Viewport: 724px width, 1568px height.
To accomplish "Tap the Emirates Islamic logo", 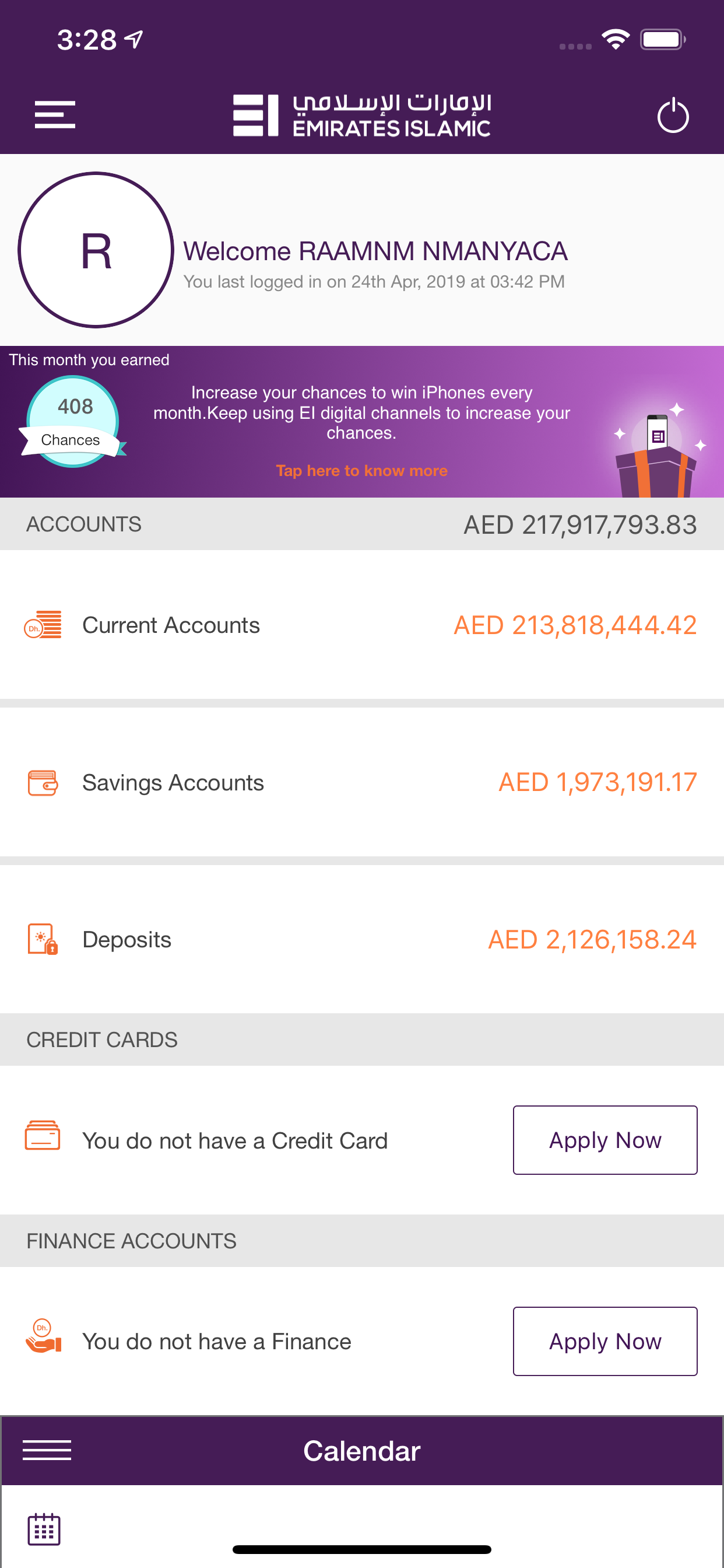I will [362, 114].
